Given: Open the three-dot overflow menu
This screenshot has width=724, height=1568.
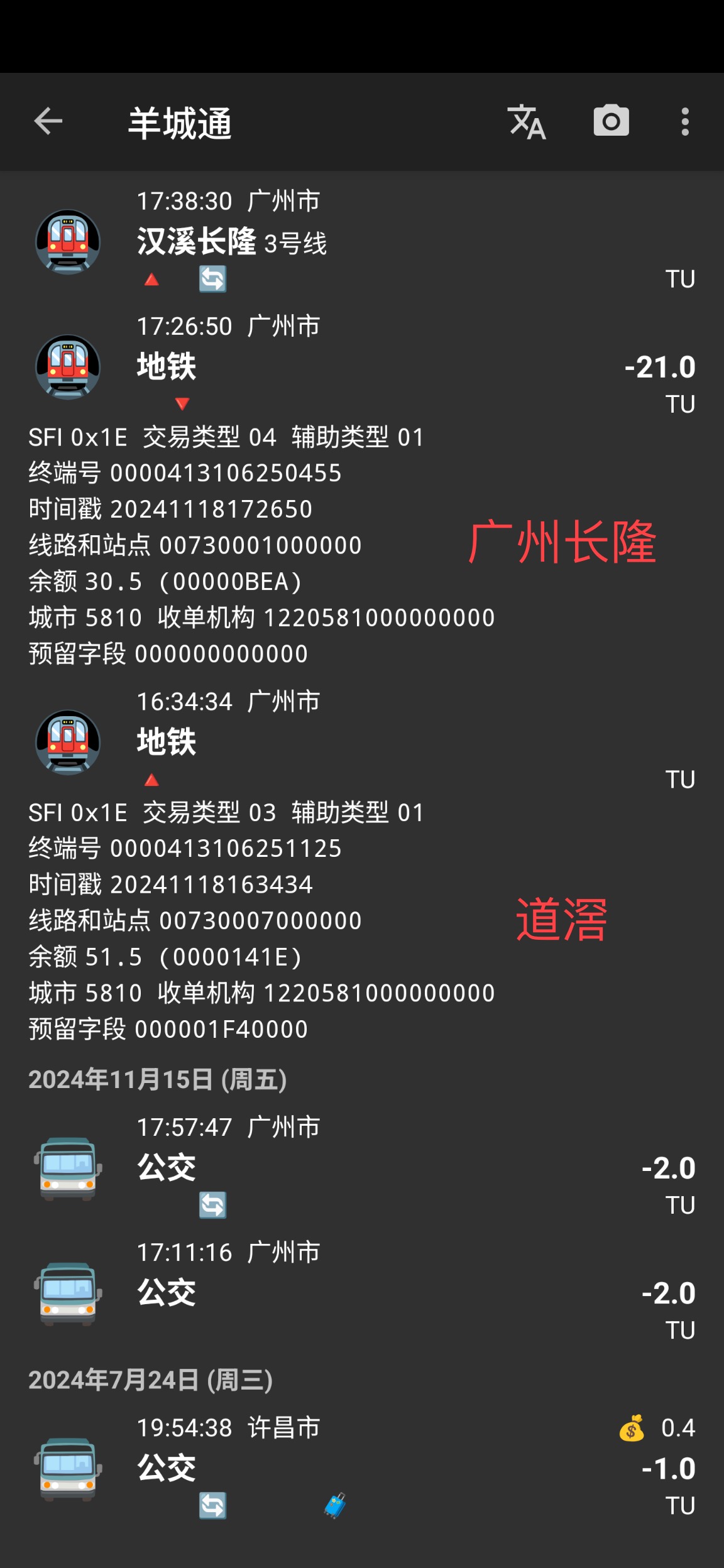Looking at the screenshot, I should 685,122.
